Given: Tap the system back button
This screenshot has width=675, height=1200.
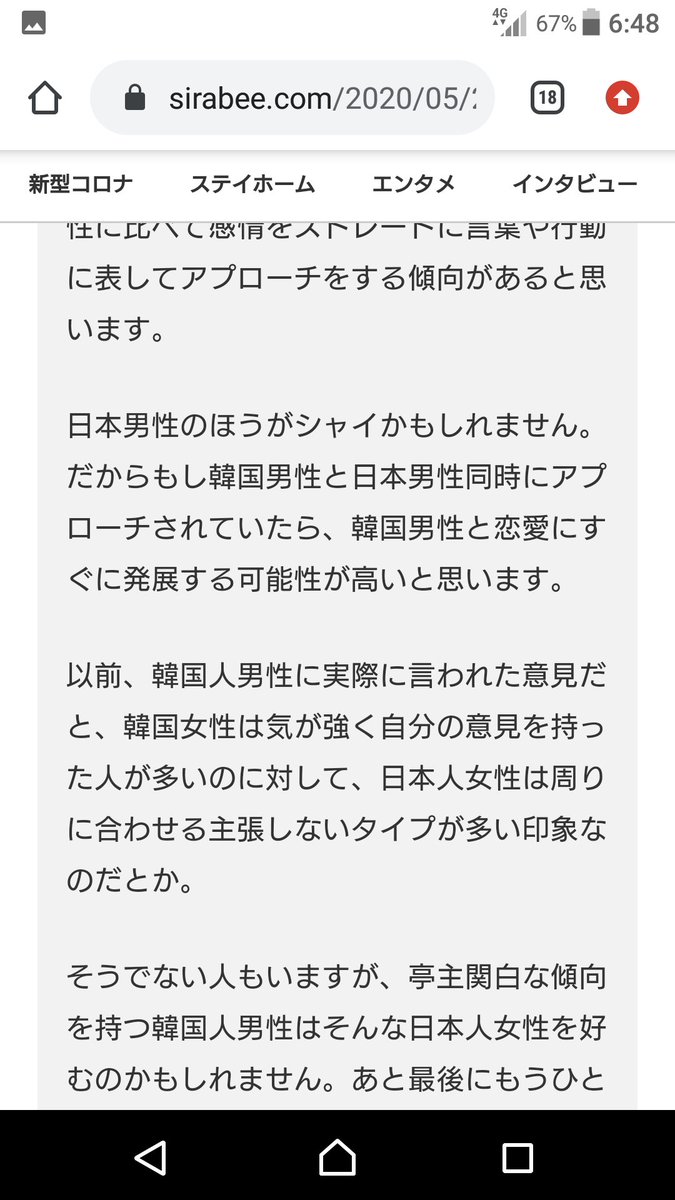Looking at the screenshot, I should tap(150, 1156).
